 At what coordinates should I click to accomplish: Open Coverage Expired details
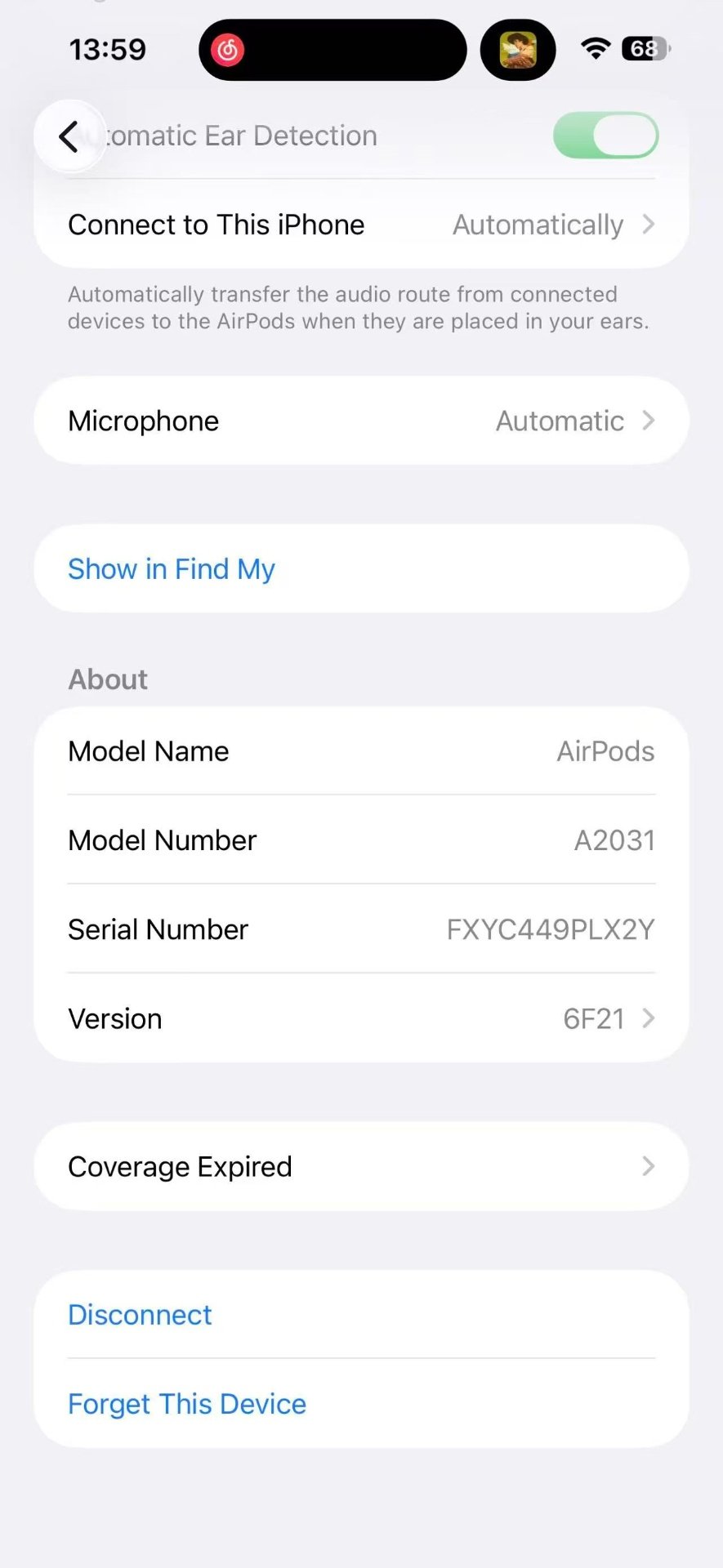point(361,1166)
